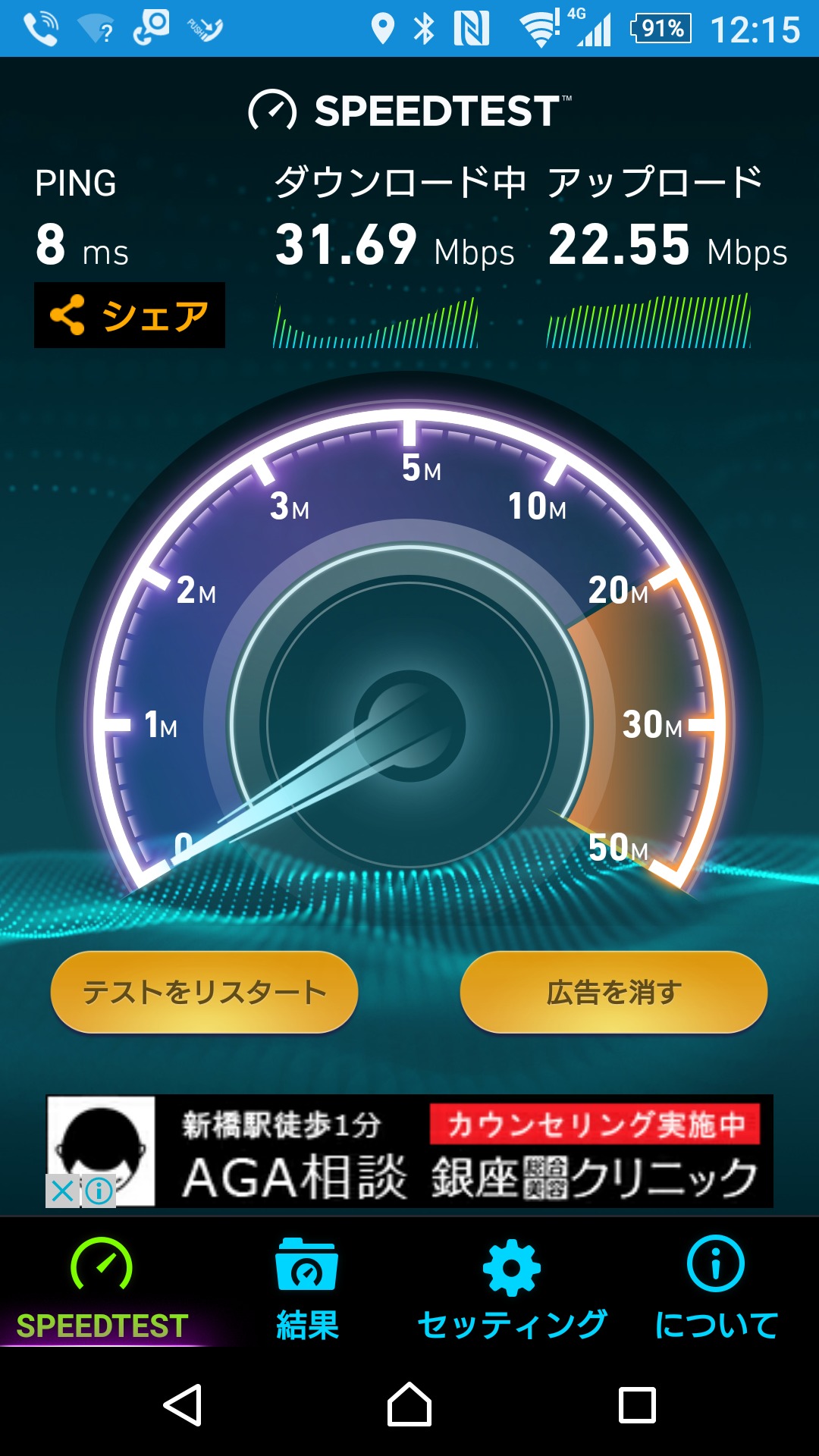Open the について about tab
819x1456 pixels.
click(x=716, y=1289)
